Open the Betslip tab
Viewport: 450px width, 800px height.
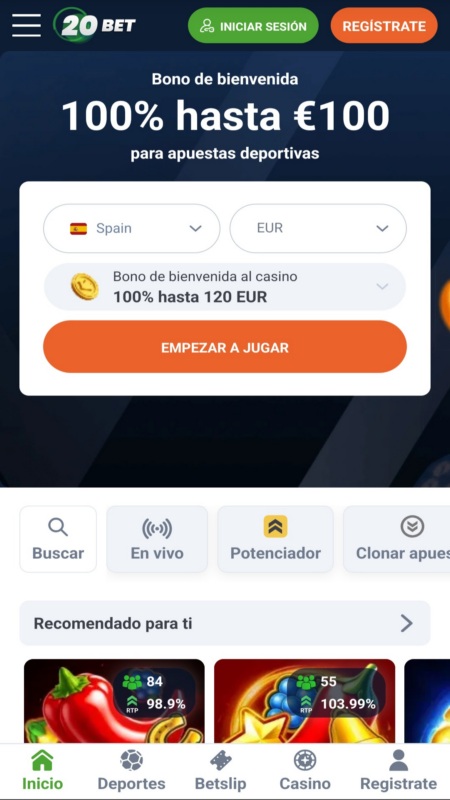tap(220, 771)
